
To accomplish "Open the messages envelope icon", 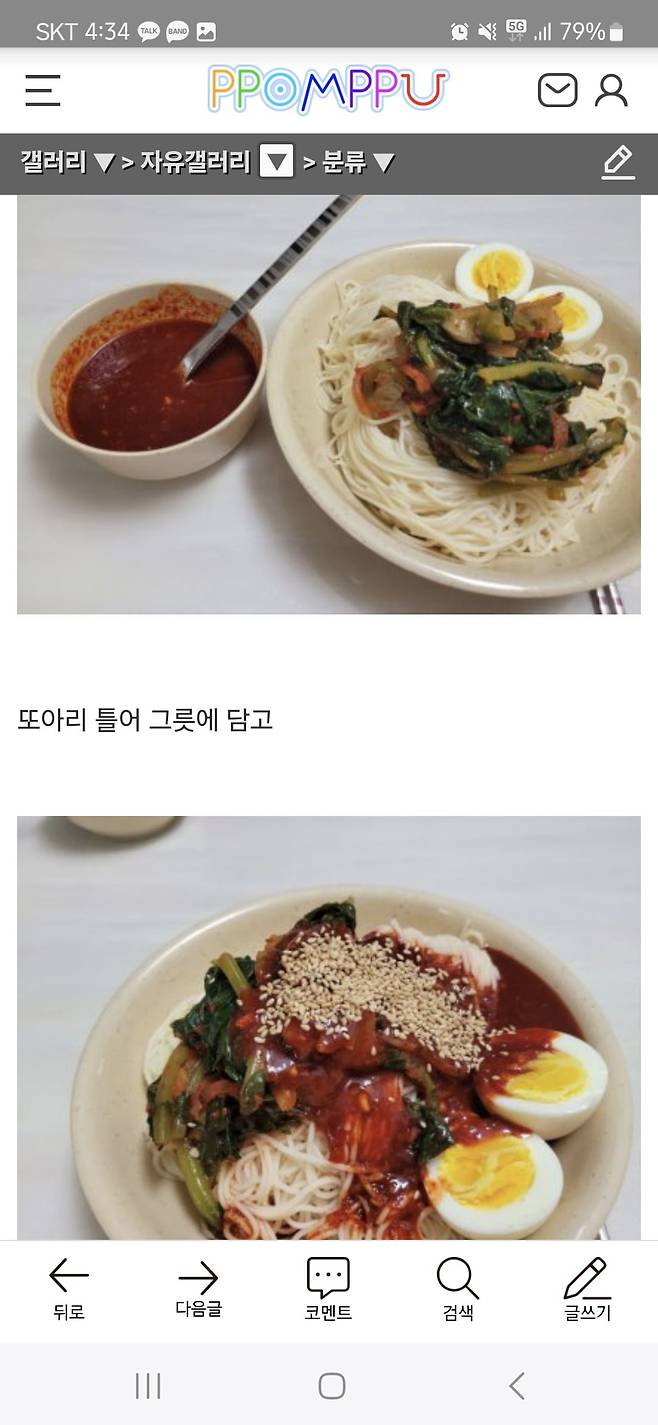I will click(x=557, y=90).
